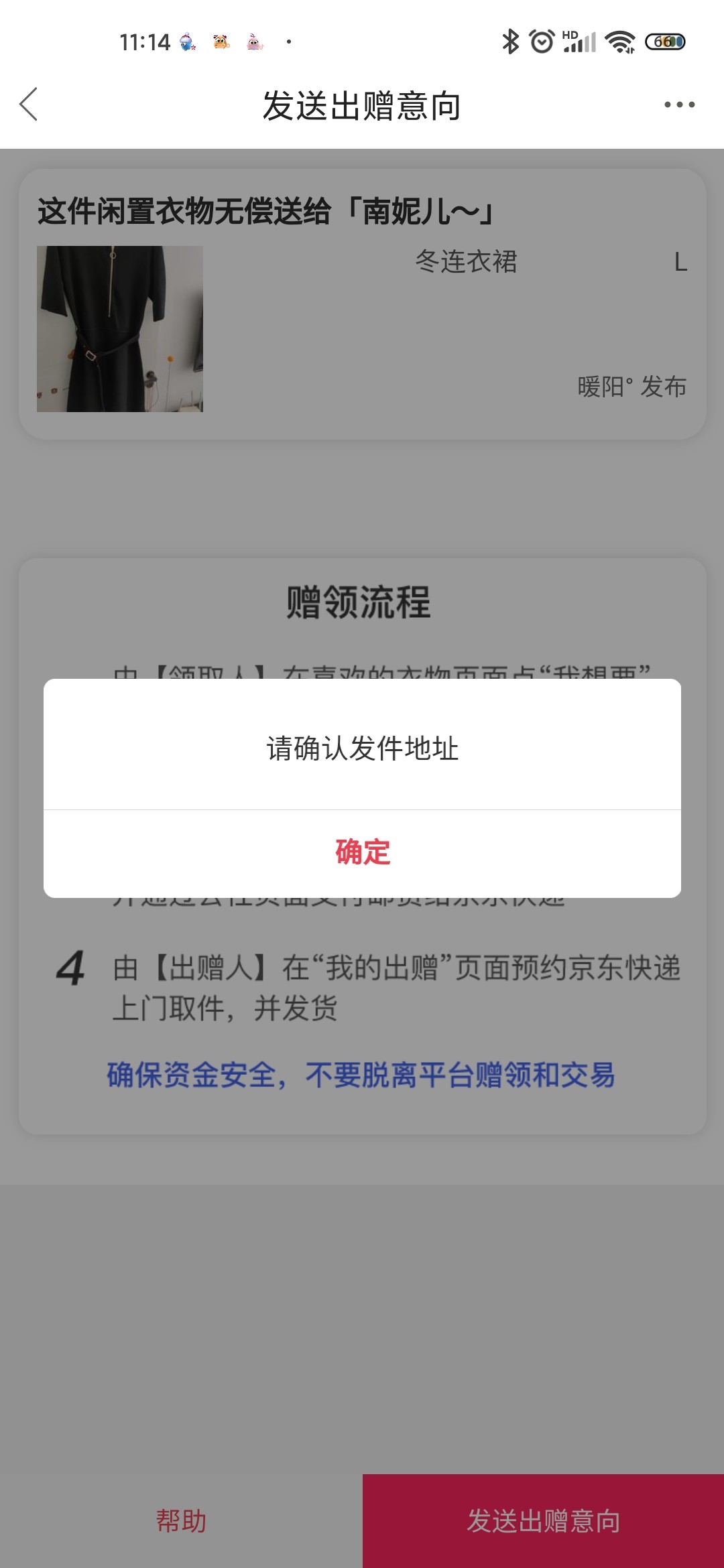Image resolution: width=724 pixels, height=1568 pixels.
Task: Open the three-dot overflow menu
Action: (679, 105)
